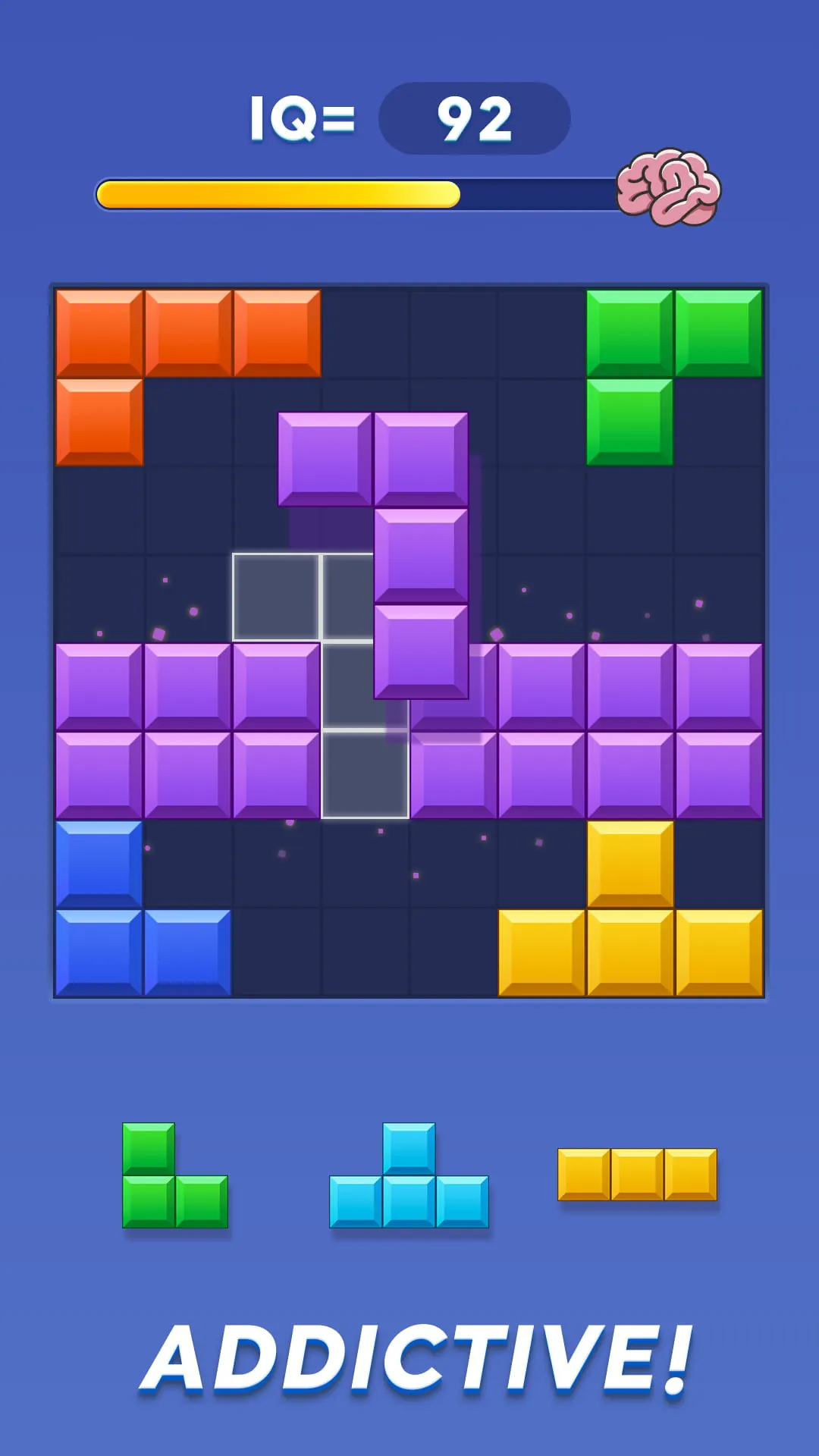Tap the IQ= label
Viewport: 819px width, 1456px height.
303,115
